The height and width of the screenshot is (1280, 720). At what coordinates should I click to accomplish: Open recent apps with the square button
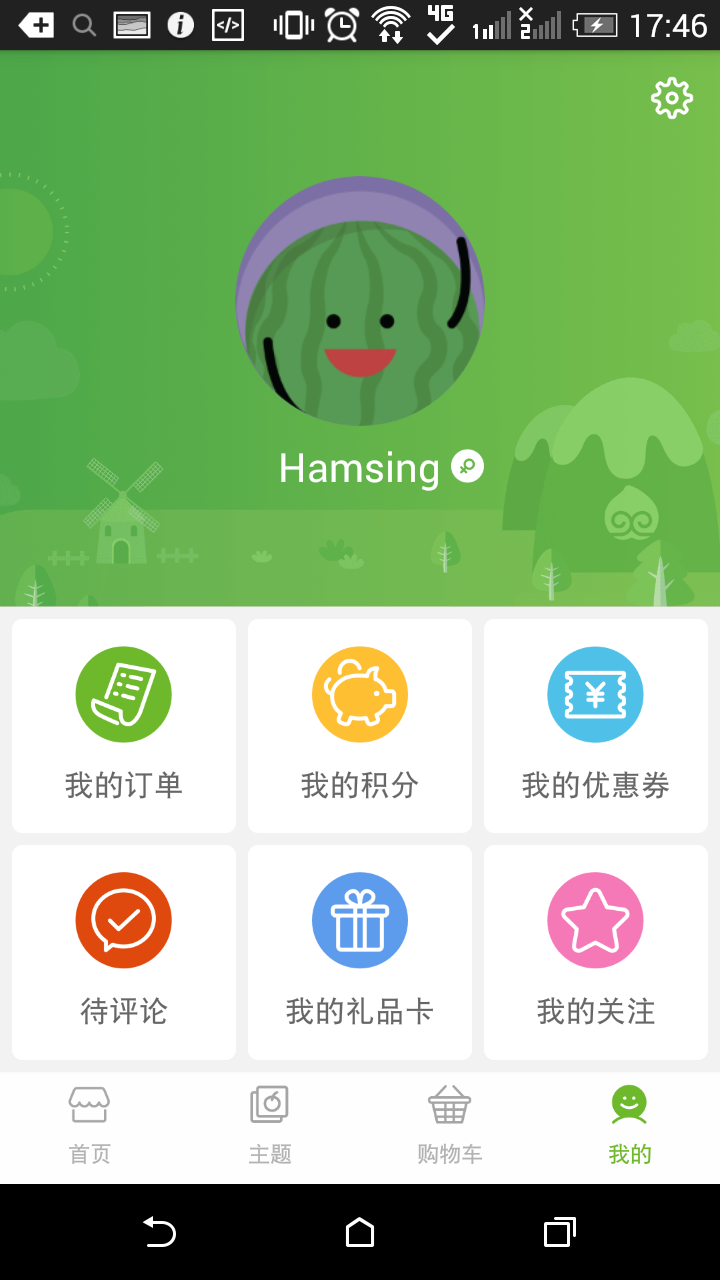pyautogui.click(x=559, y=1236)
